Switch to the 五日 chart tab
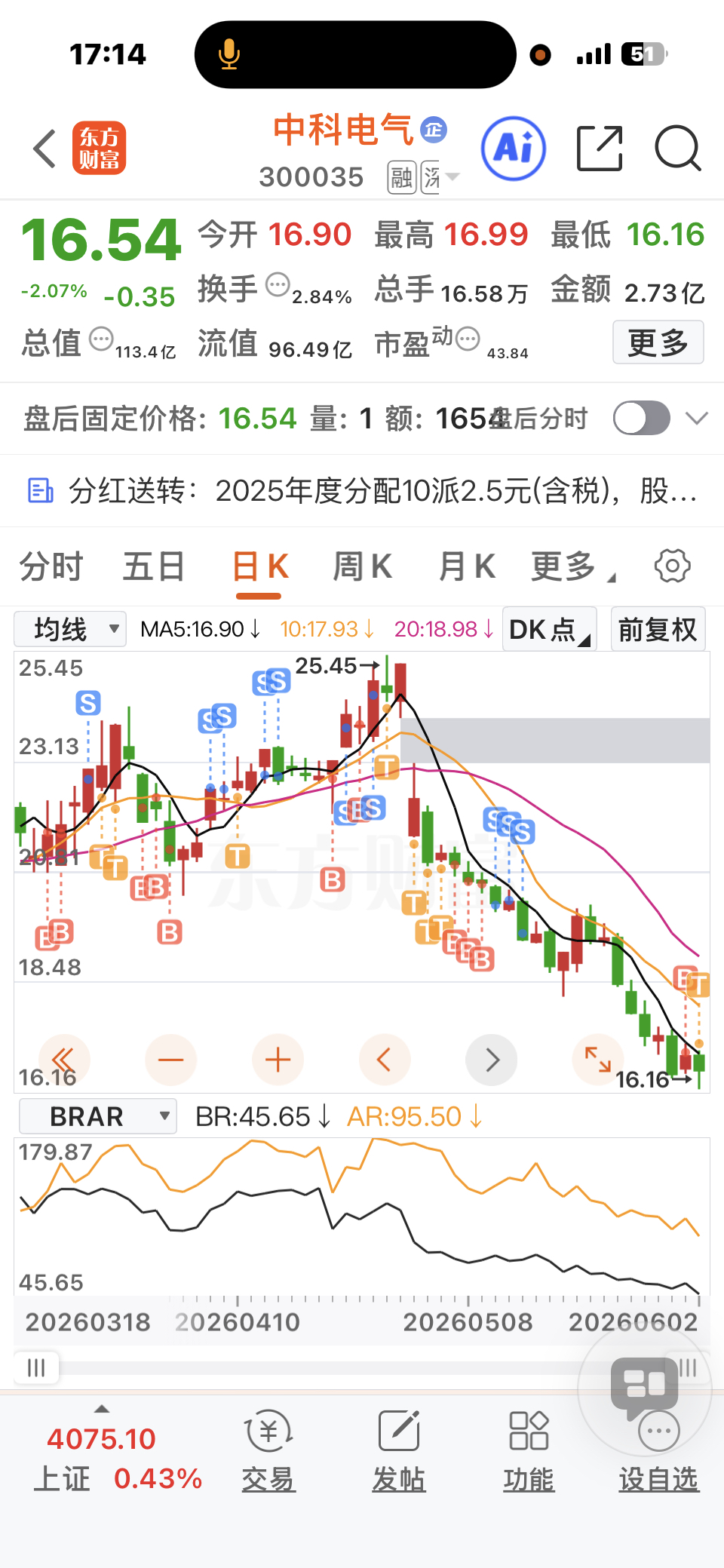This screenshot has height=1568, width=724. click(154, 566)
